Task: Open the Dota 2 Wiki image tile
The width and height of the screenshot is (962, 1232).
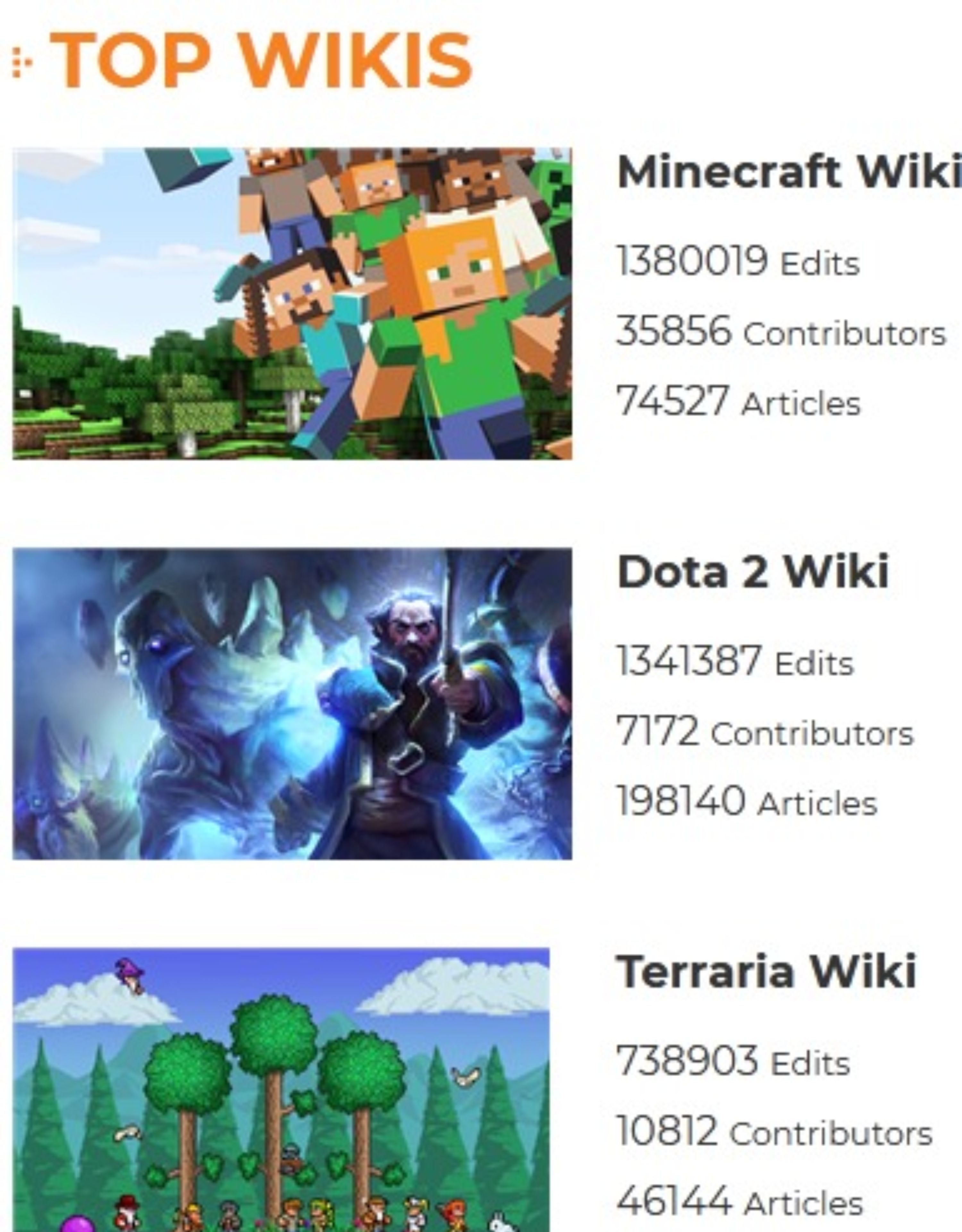Action: pos(292,704)
